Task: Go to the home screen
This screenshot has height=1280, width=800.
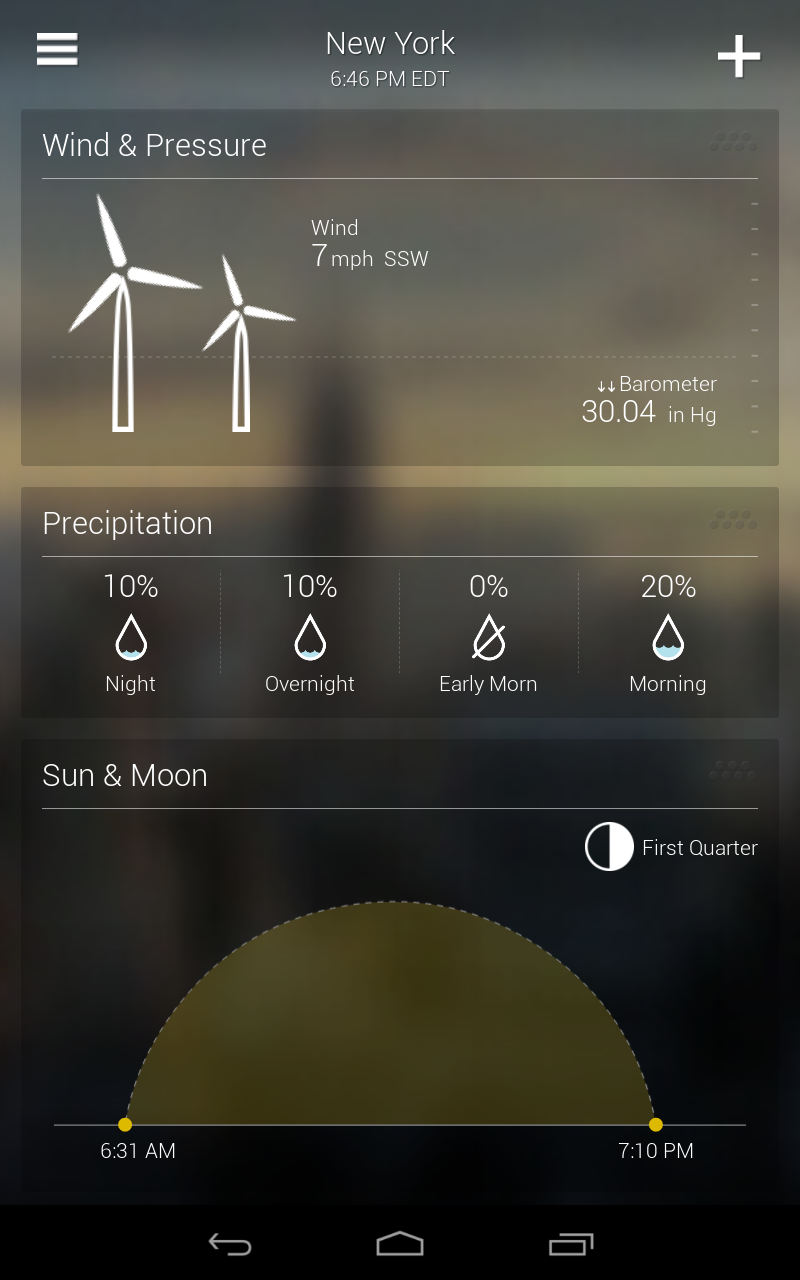Action: (400, 1243)
